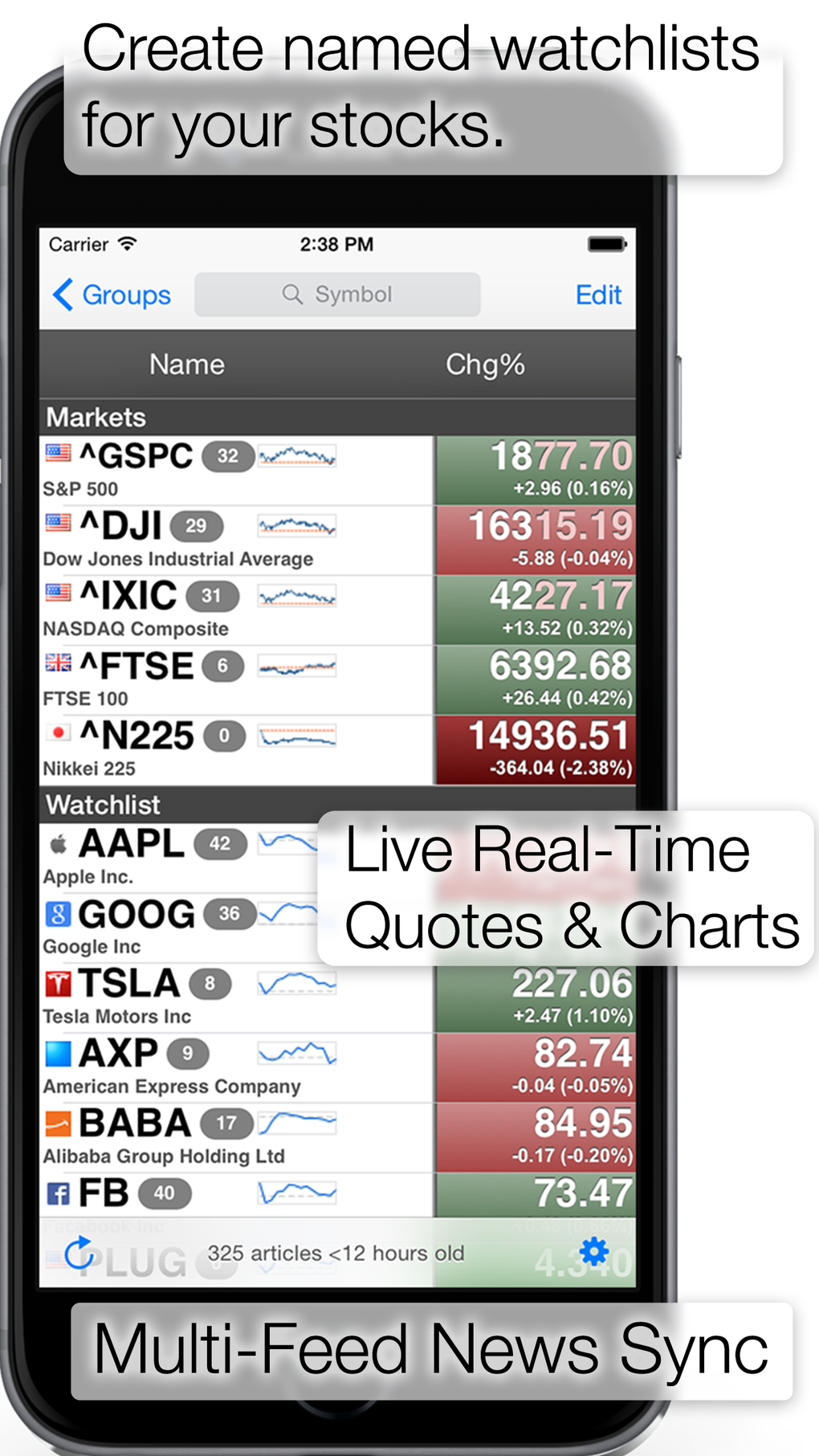Tap the Symbol search field
Viewport: 819px width, 1456px height.
[337, 294]
